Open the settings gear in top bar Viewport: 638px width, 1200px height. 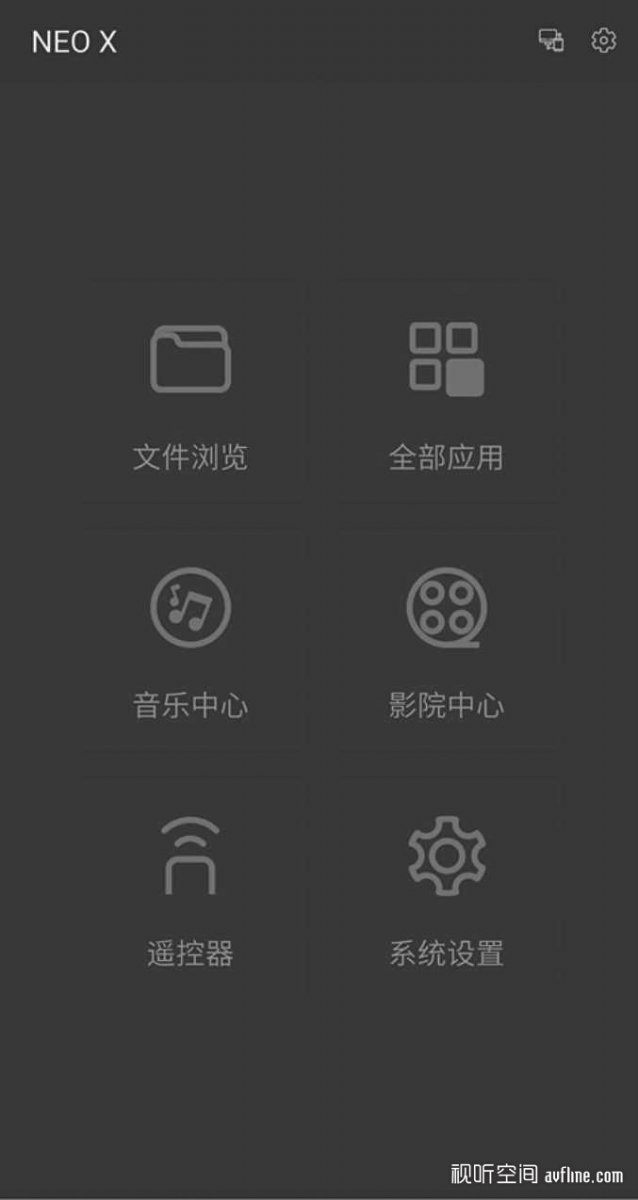coord(603,41)
